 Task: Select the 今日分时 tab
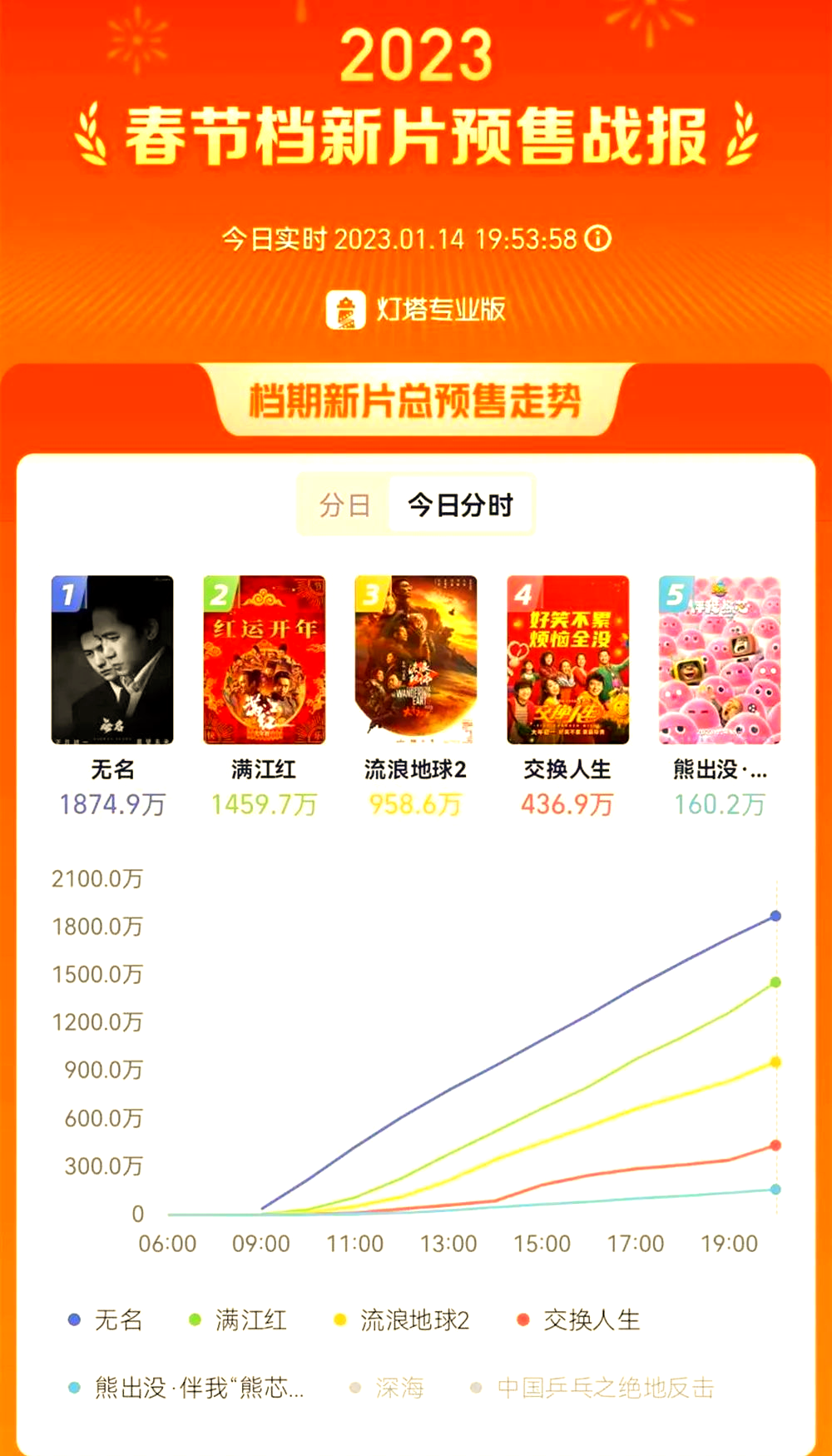(460, 504)
